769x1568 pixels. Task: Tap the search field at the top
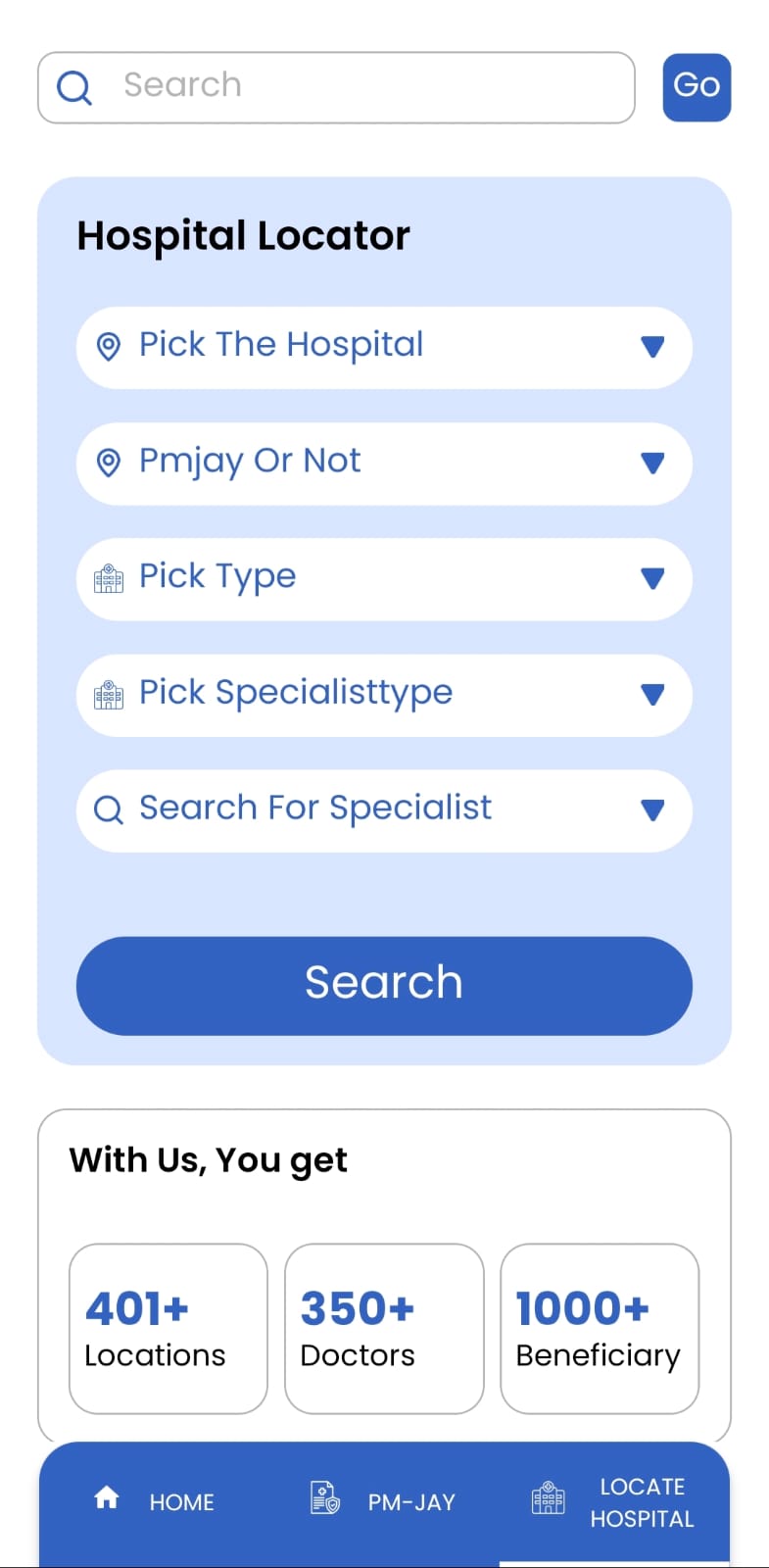(x=336, y=87)
